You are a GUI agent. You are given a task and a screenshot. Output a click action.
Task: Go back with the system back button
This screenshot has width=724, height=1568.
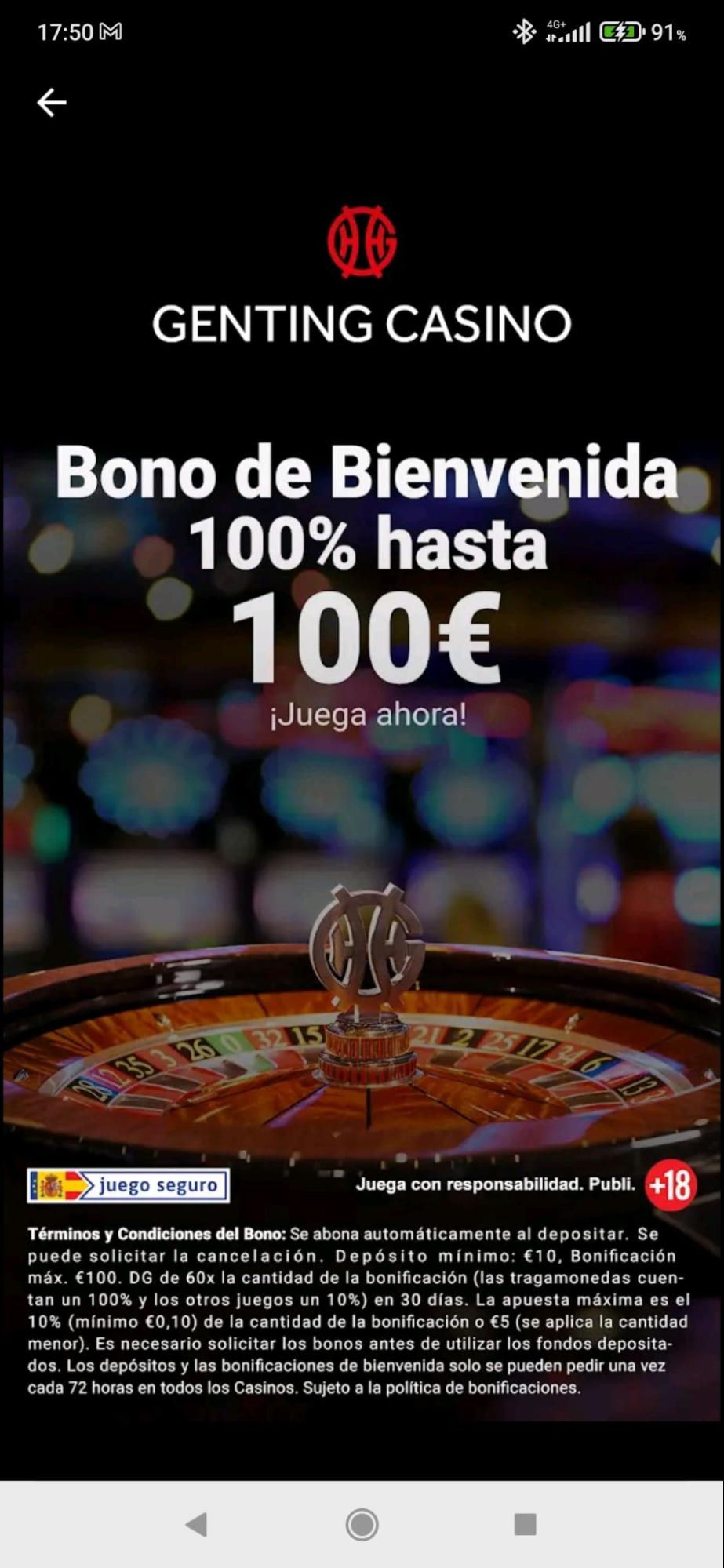[196, 1524]
